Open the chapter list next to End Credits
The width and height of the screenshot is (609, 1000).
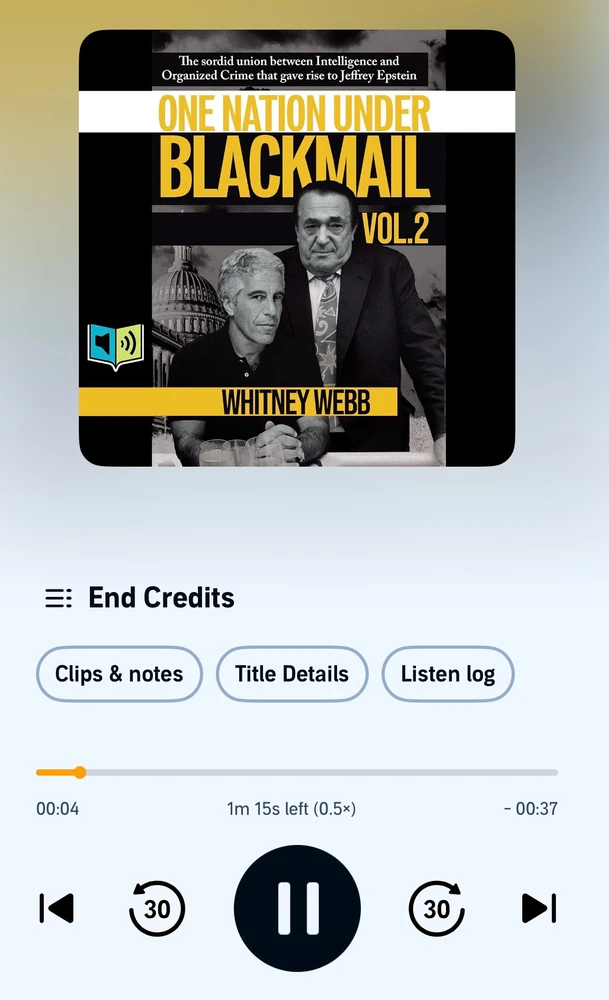58,598
